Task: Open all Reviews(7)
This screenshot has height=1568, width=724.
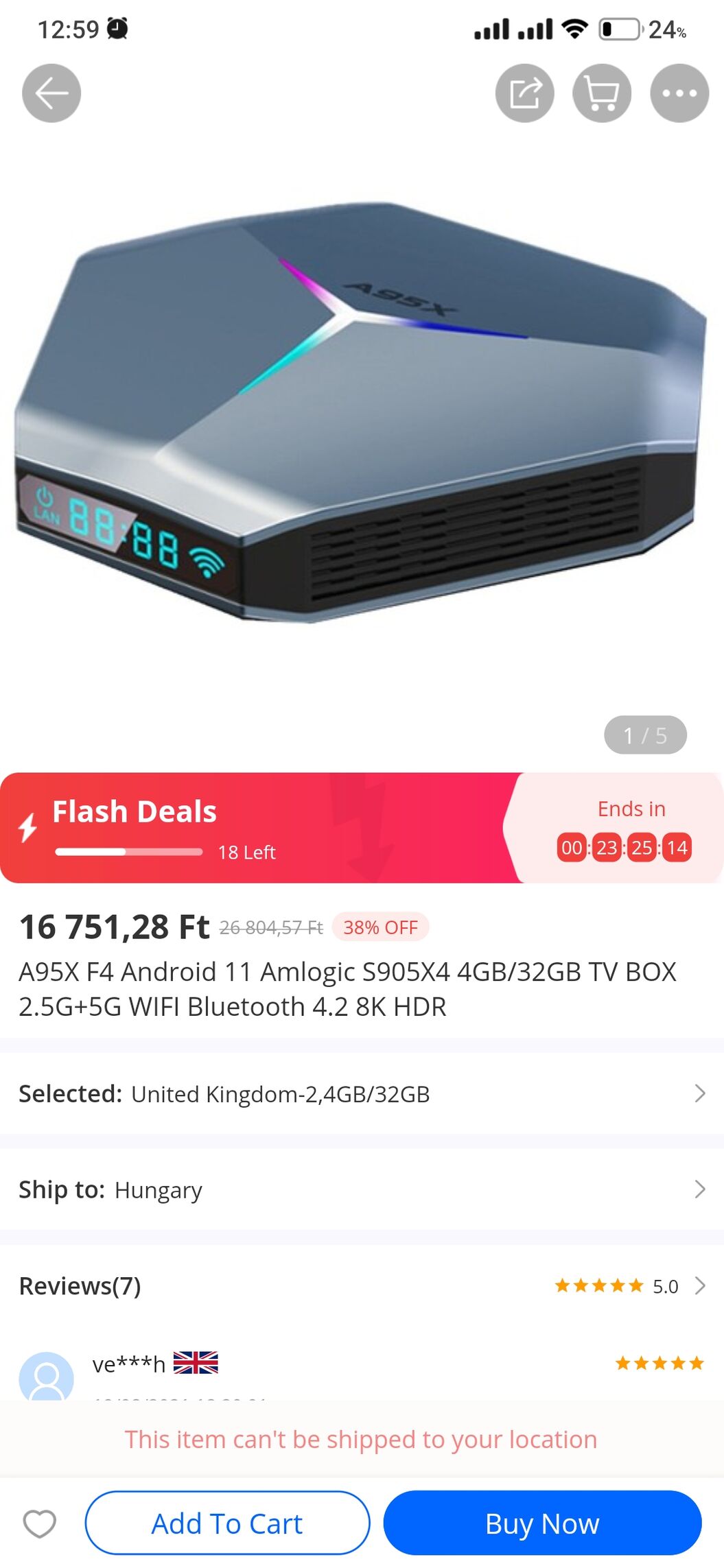Action: 362,1285
